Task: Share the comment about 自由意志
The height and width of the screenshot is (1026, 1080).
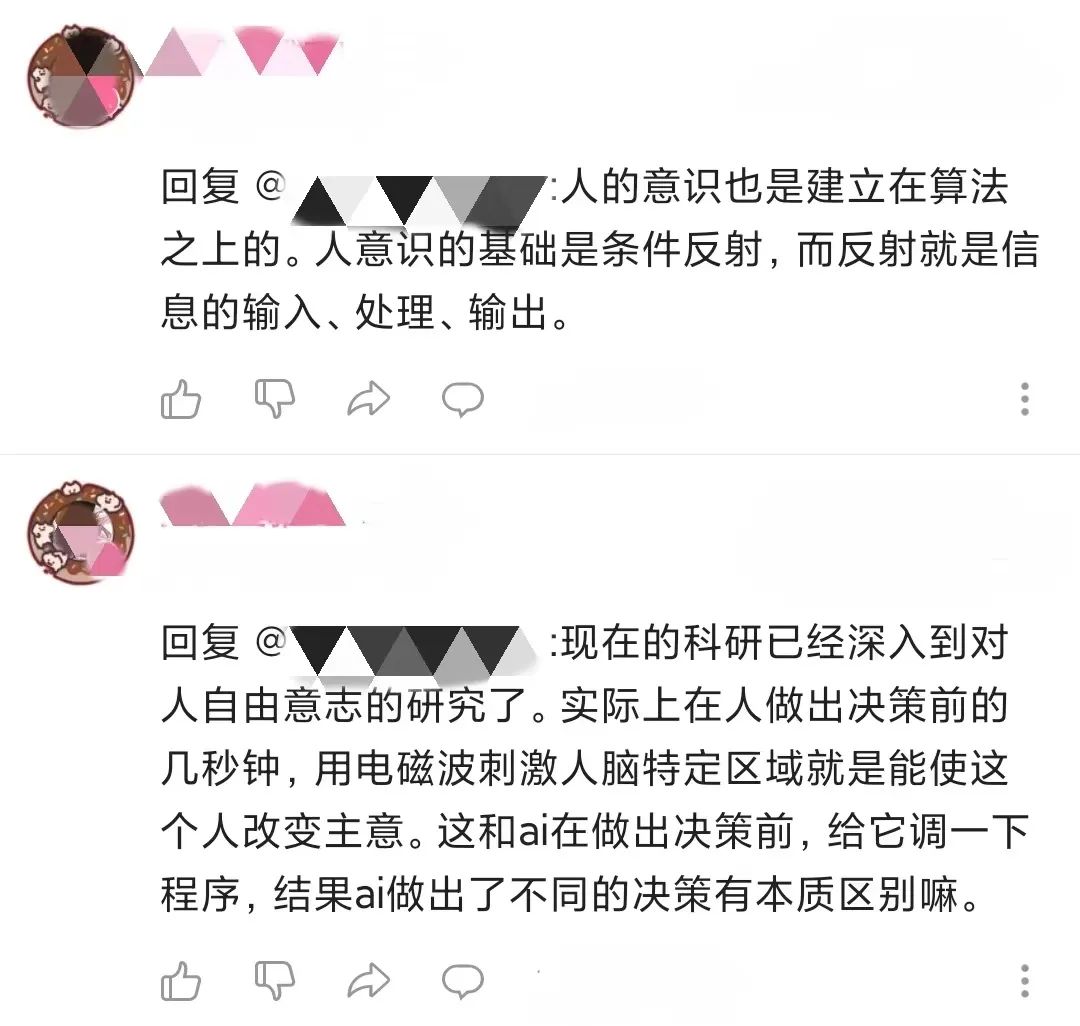Action: coord(368,981)
